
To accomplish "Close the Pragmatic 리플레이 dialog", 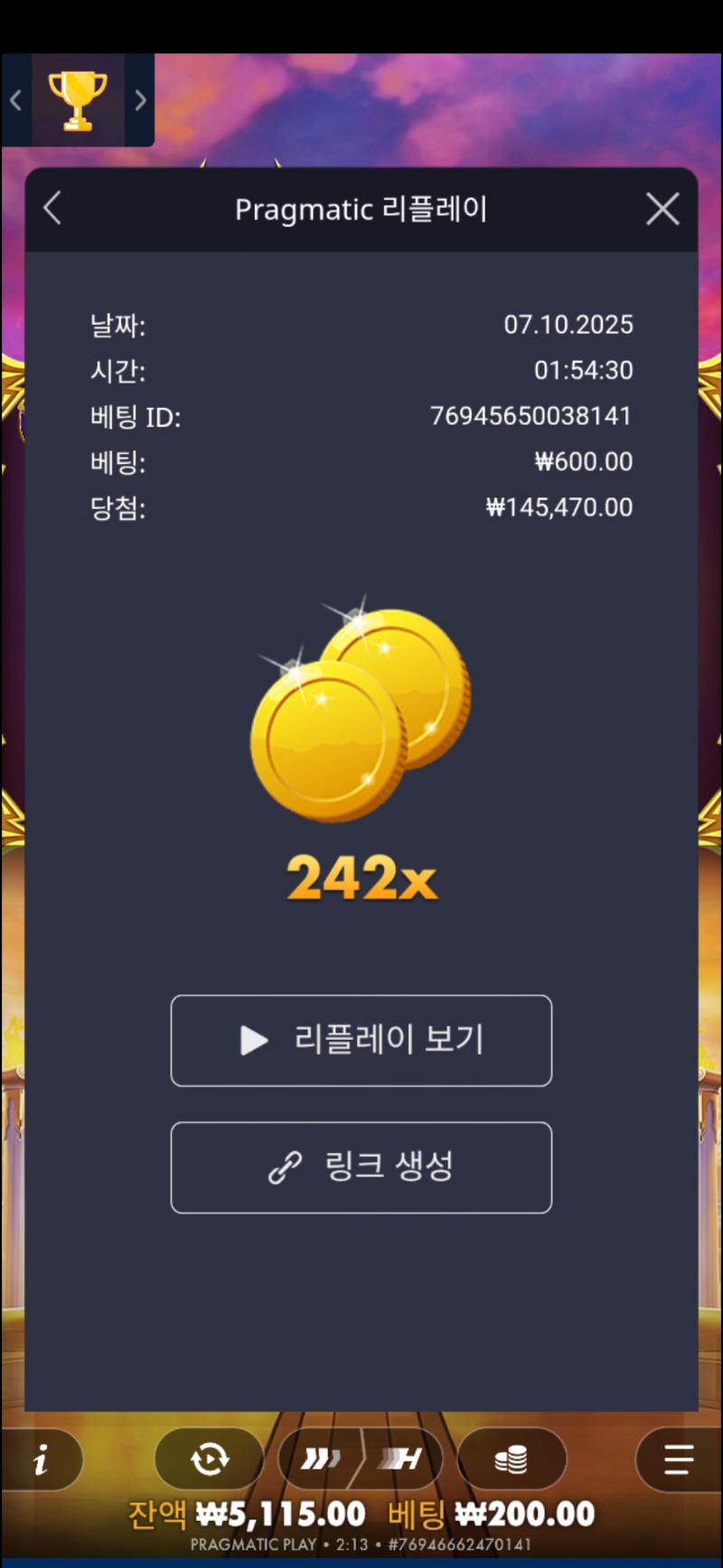I will (662, 209).
